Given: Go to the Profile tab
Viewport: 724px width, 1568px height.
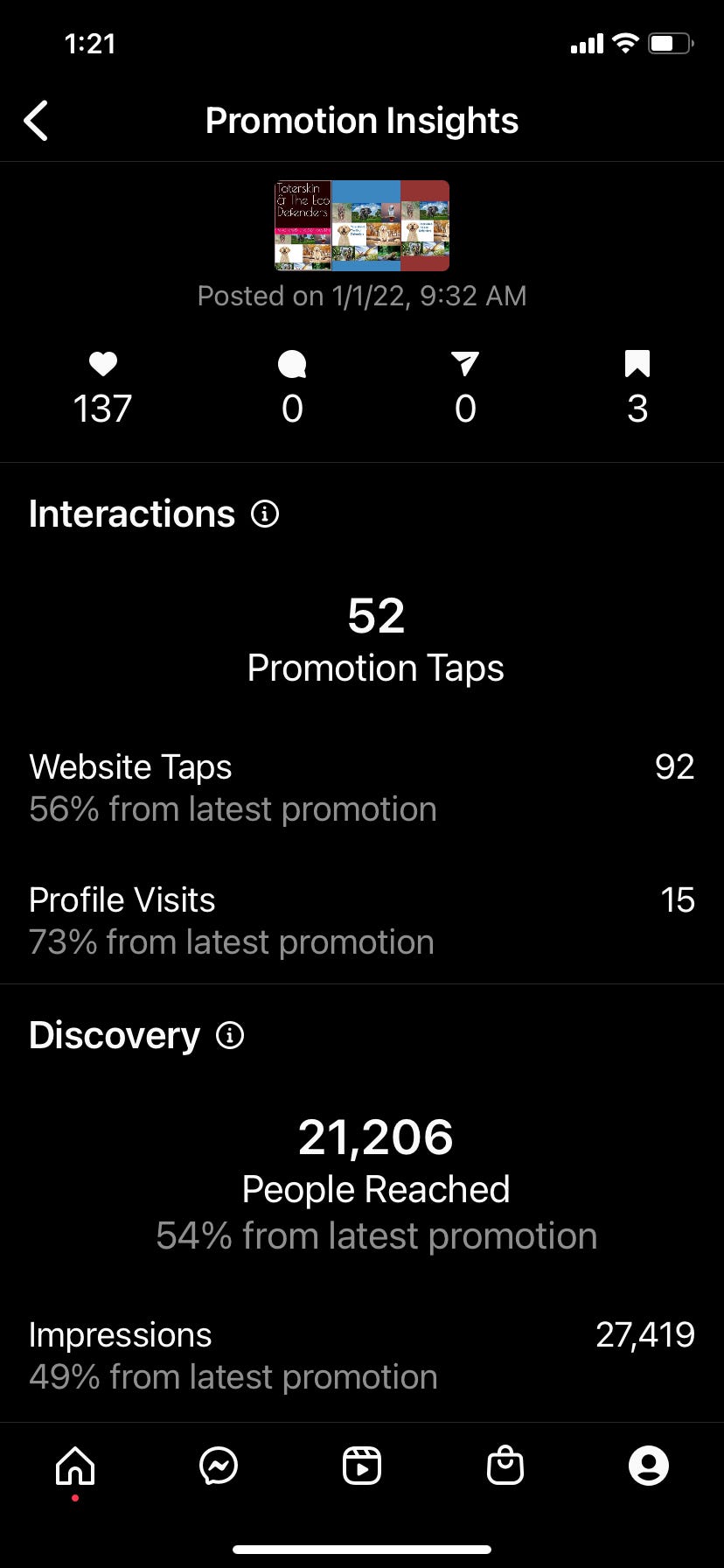Looking at the screenshot, I should tap(649, 1466).
